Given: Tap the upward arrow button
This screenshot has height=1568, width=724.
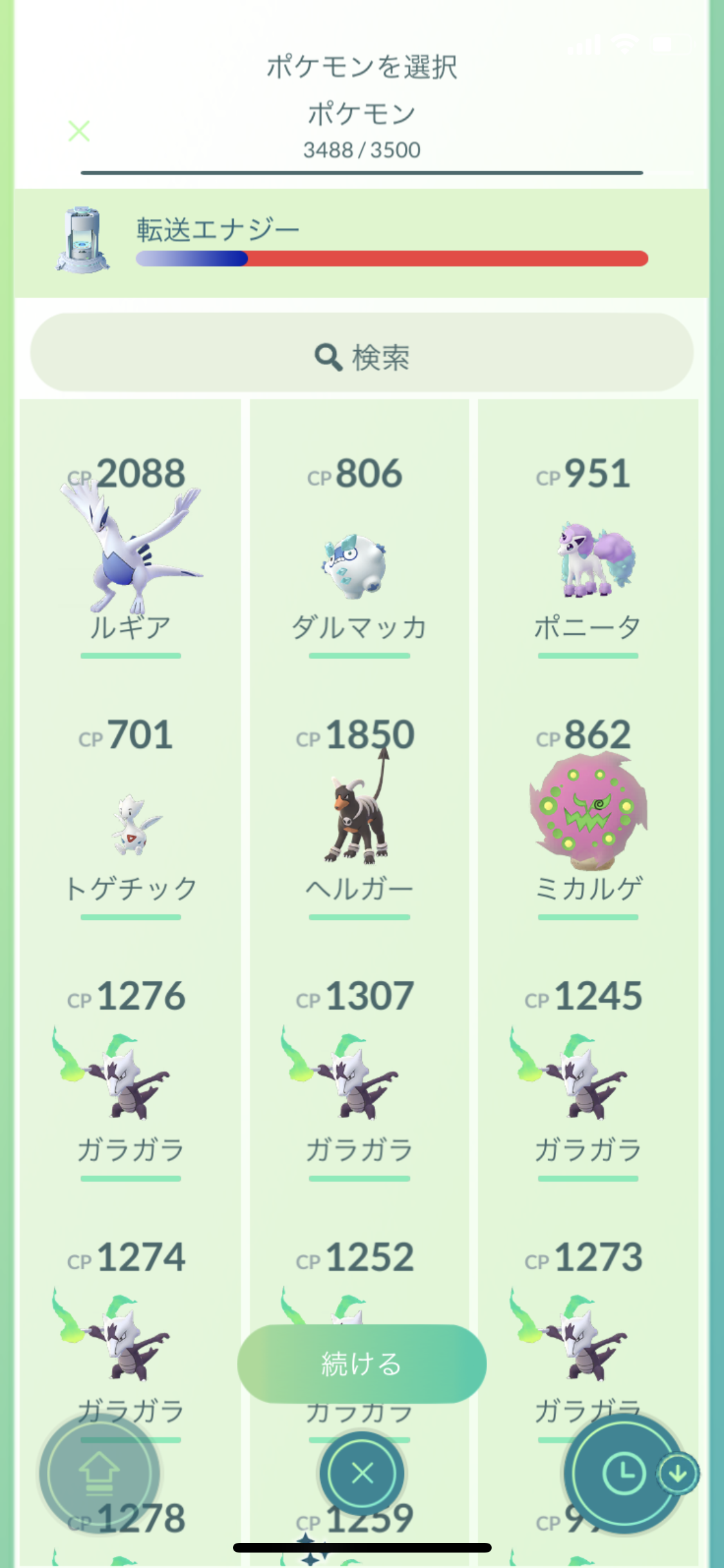Looking at the screenshot, I should (x=99, y=1473).
